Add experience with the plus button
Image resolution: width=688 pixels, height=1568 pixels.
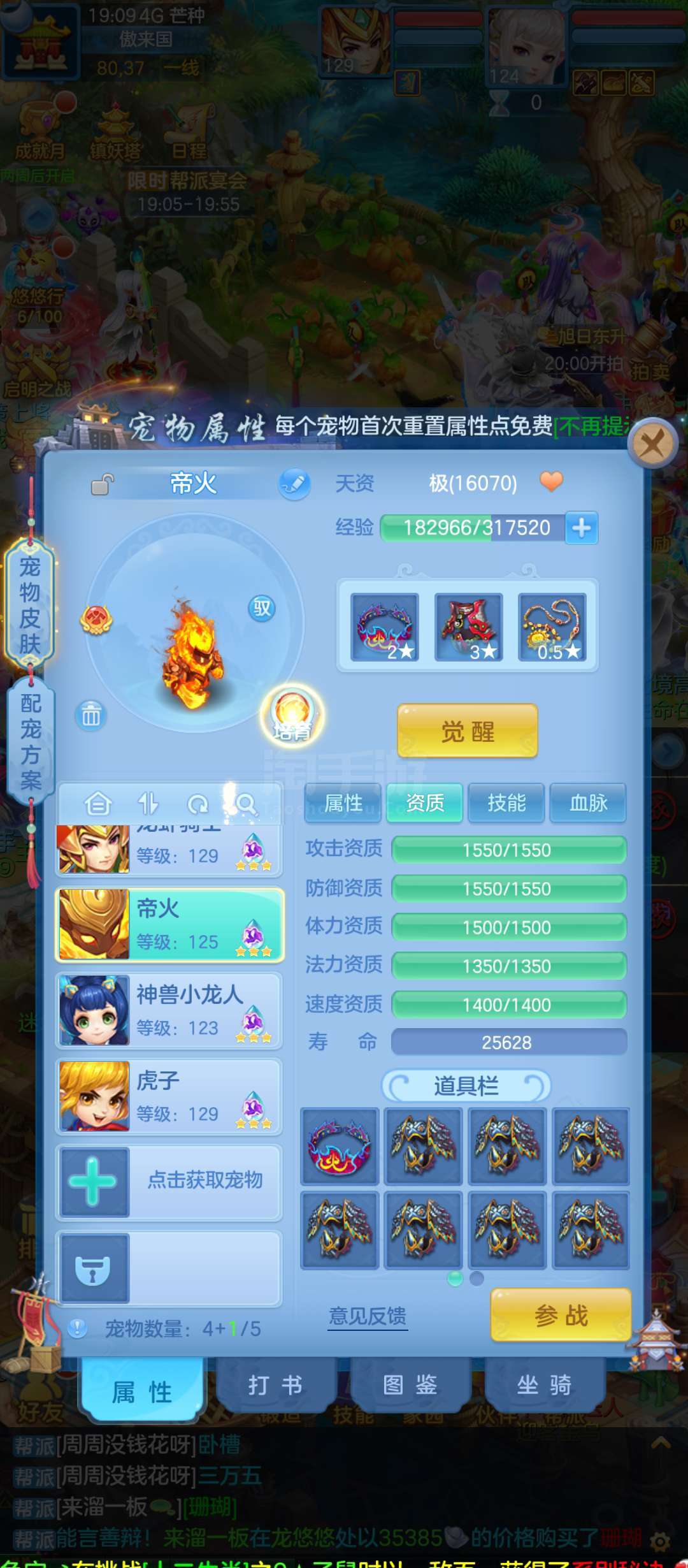click(581, 528)
